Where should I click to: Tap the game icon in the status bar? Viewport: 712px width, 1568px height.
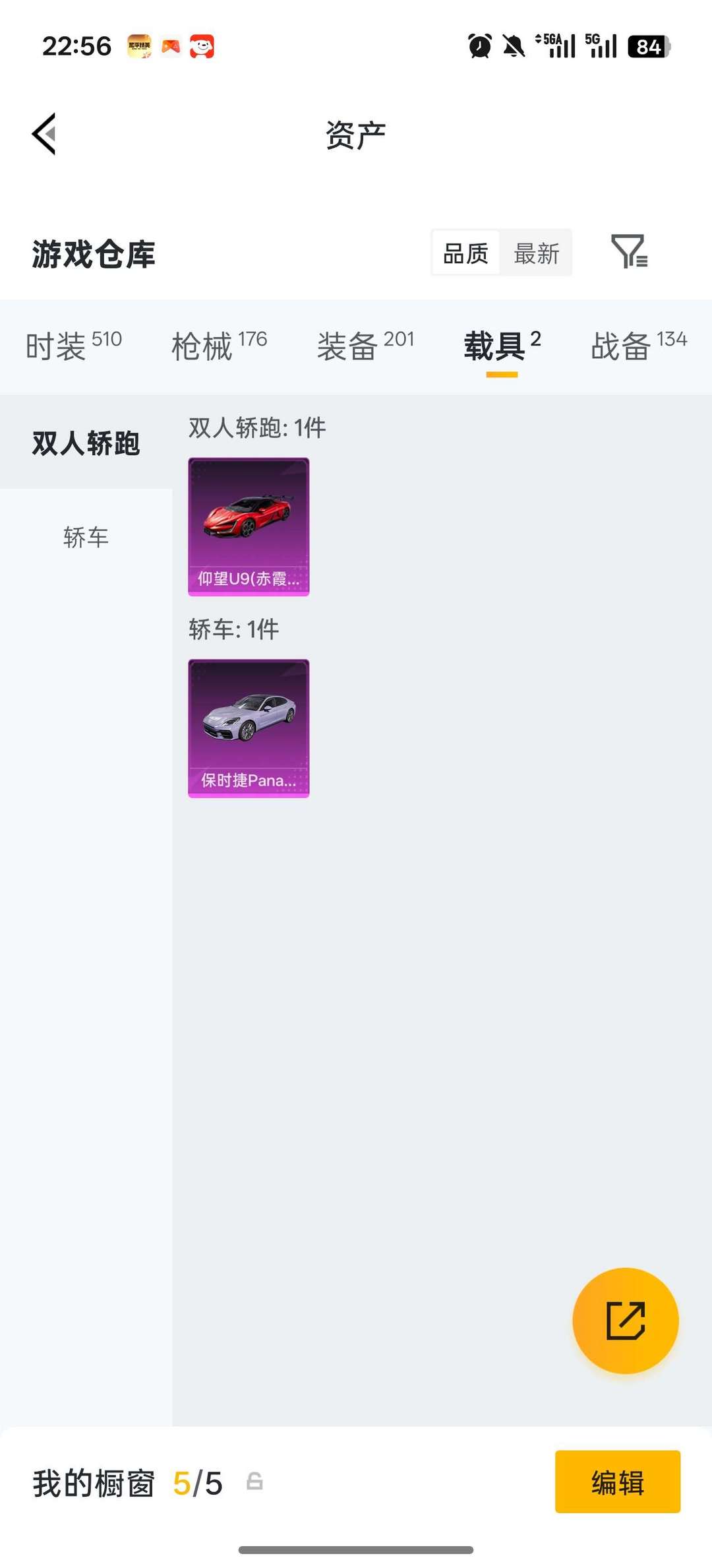[170, 46]
